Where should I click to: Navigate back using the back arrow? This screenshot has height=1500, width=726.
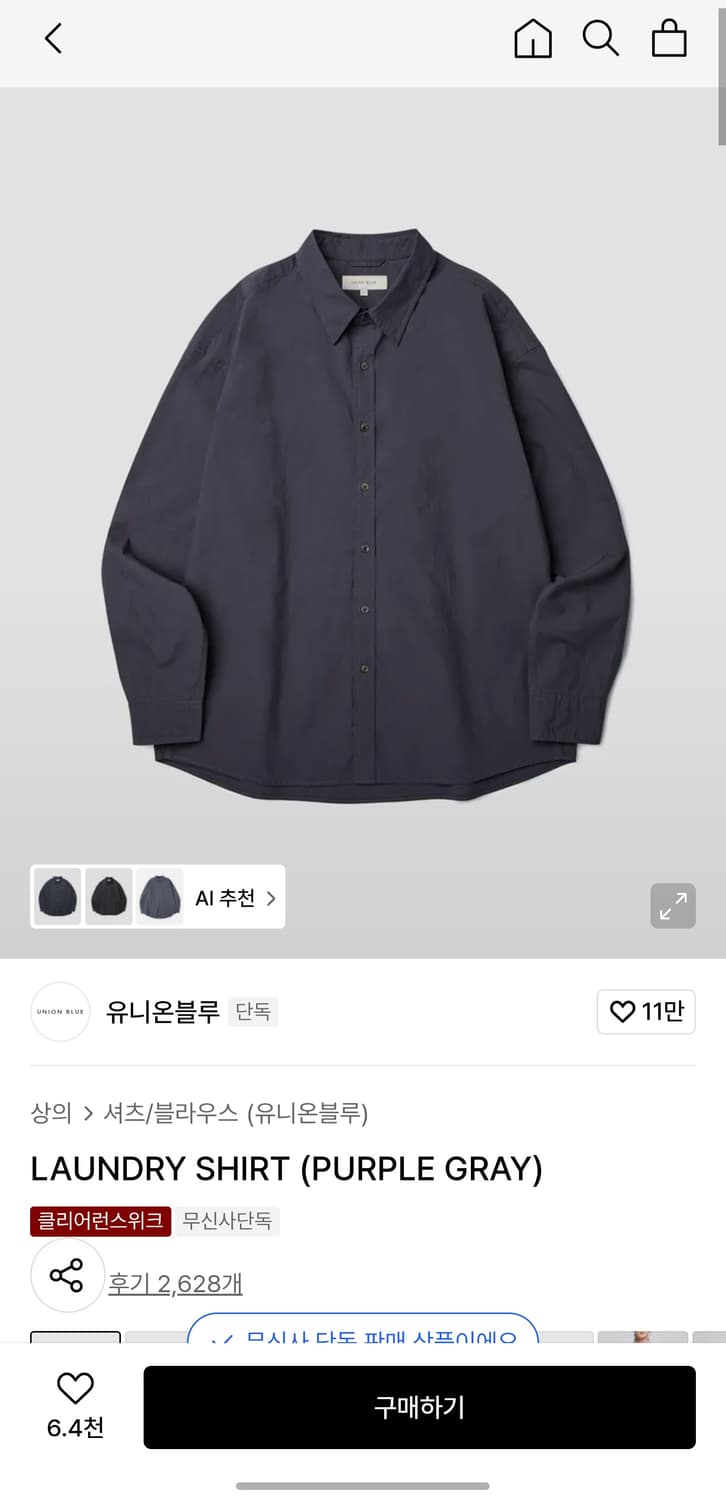[x=52, y=39]
